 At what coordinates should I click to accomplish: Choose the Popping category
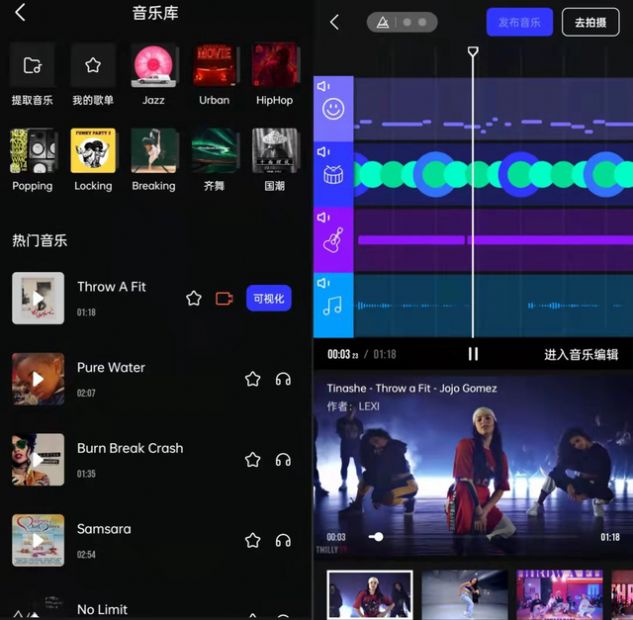(x=33, y=151)
